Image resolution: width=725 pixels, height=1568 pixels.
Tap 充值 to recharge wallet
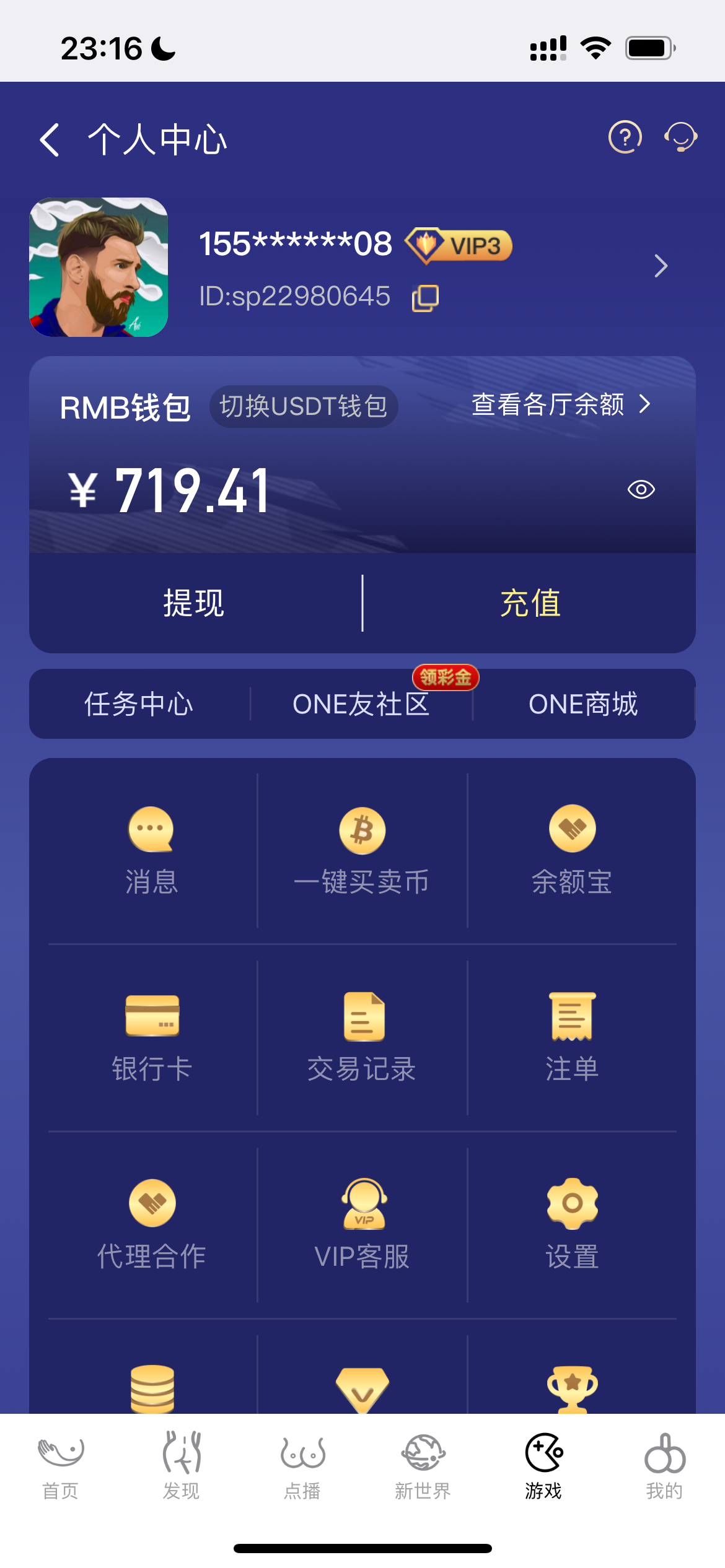pos(530,603)
